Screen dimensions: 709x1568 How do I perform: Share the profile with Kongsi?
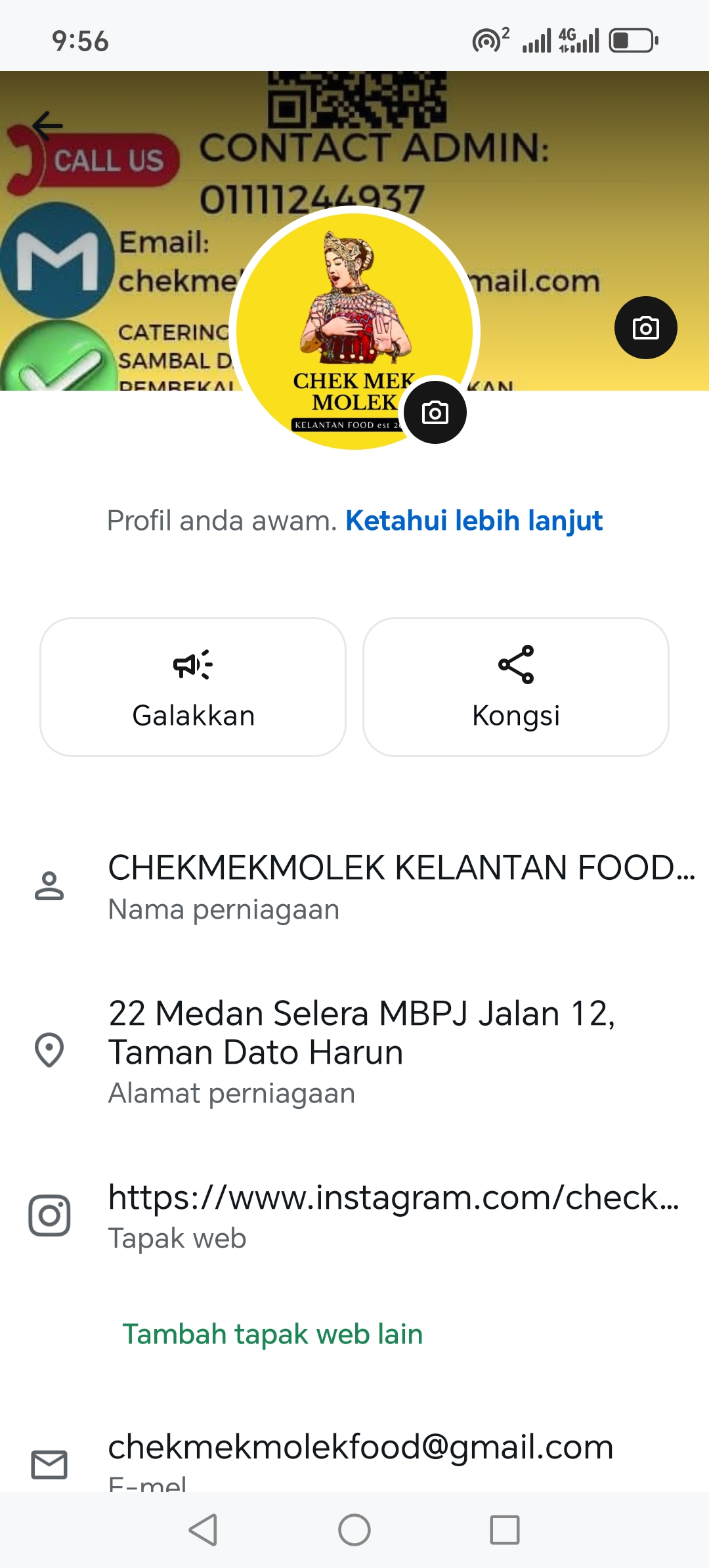[516, 687]
